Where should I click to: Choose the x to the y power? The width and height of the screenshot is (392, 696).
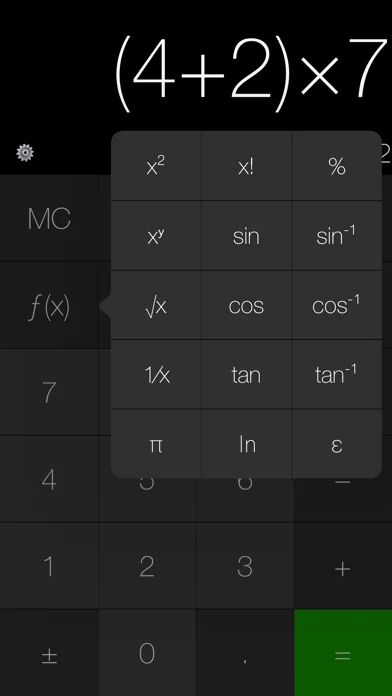156,236
